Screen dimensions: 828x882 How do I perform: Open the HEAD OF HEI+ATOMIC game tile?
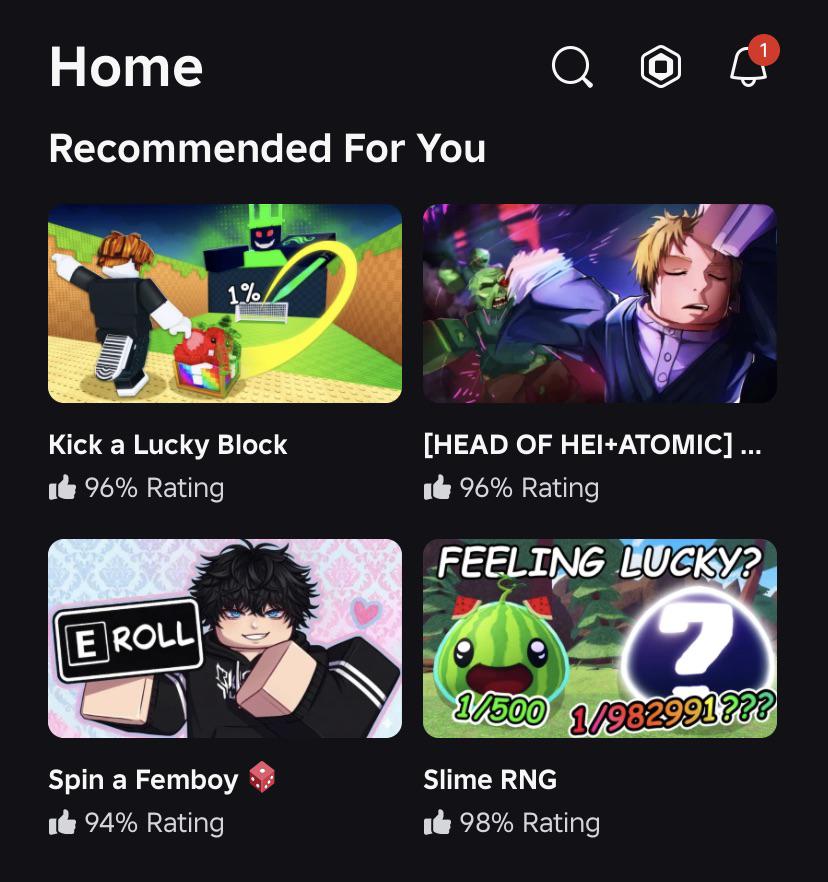[600, 303]
